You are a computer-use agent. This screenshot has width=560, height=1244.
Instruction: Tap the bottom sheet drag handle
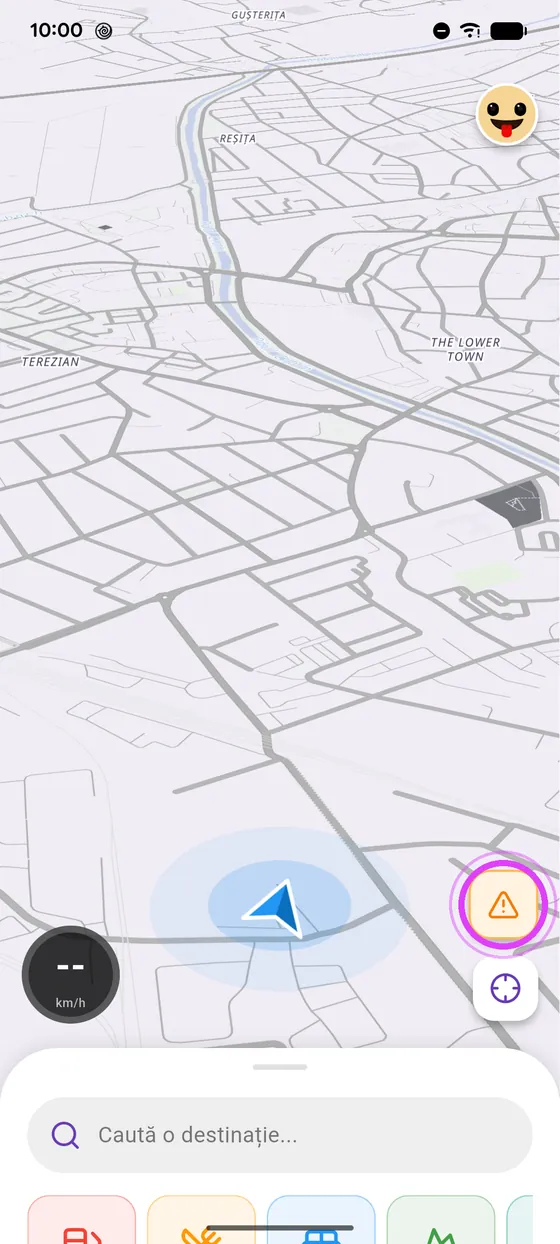click(280, 1067)
